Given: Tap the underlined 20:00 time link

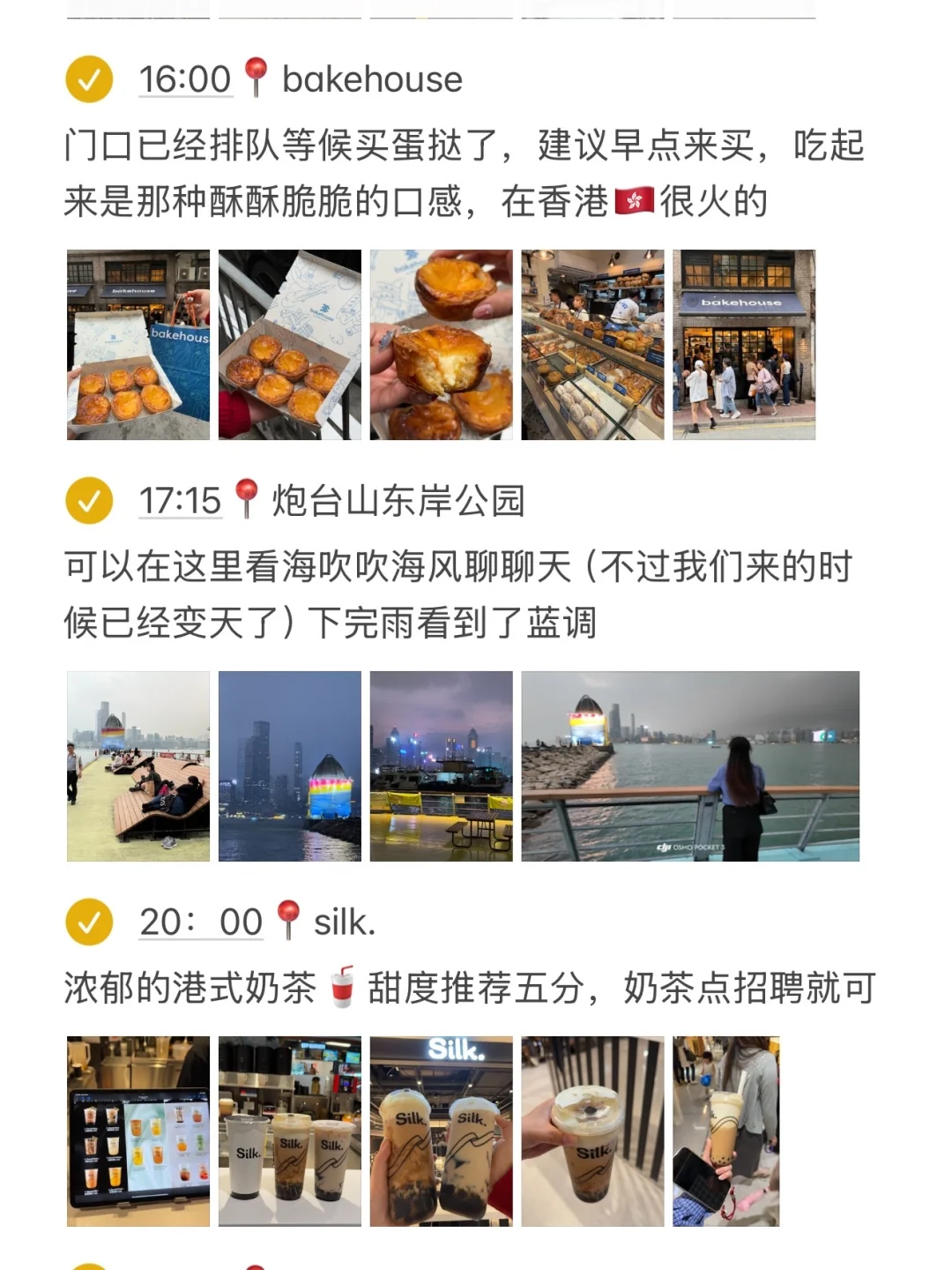Looking at the screenshot, I should pos(201,923).
